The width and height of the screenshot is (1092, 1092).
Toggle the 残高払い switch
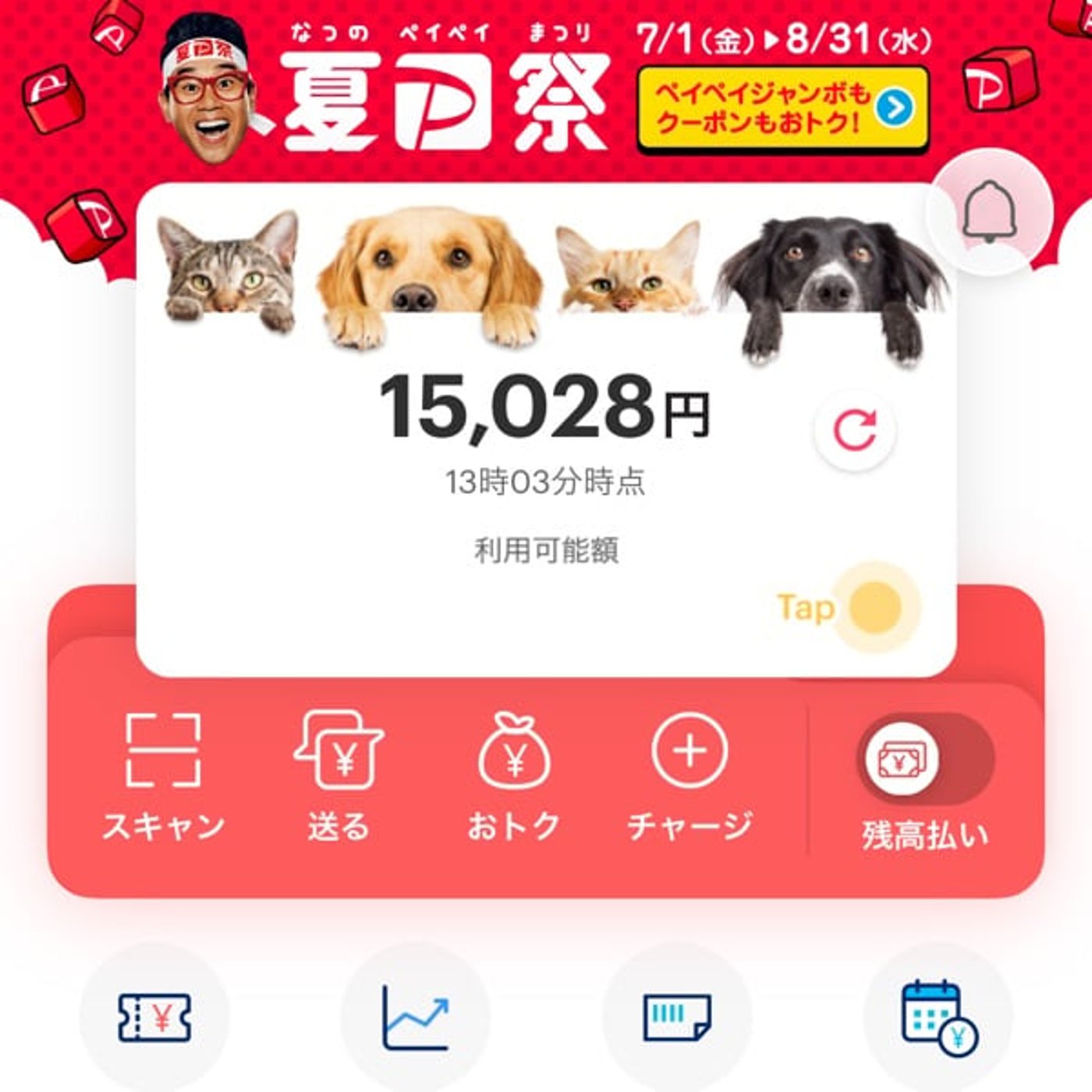pyautogui.click(x=925, y=758)
